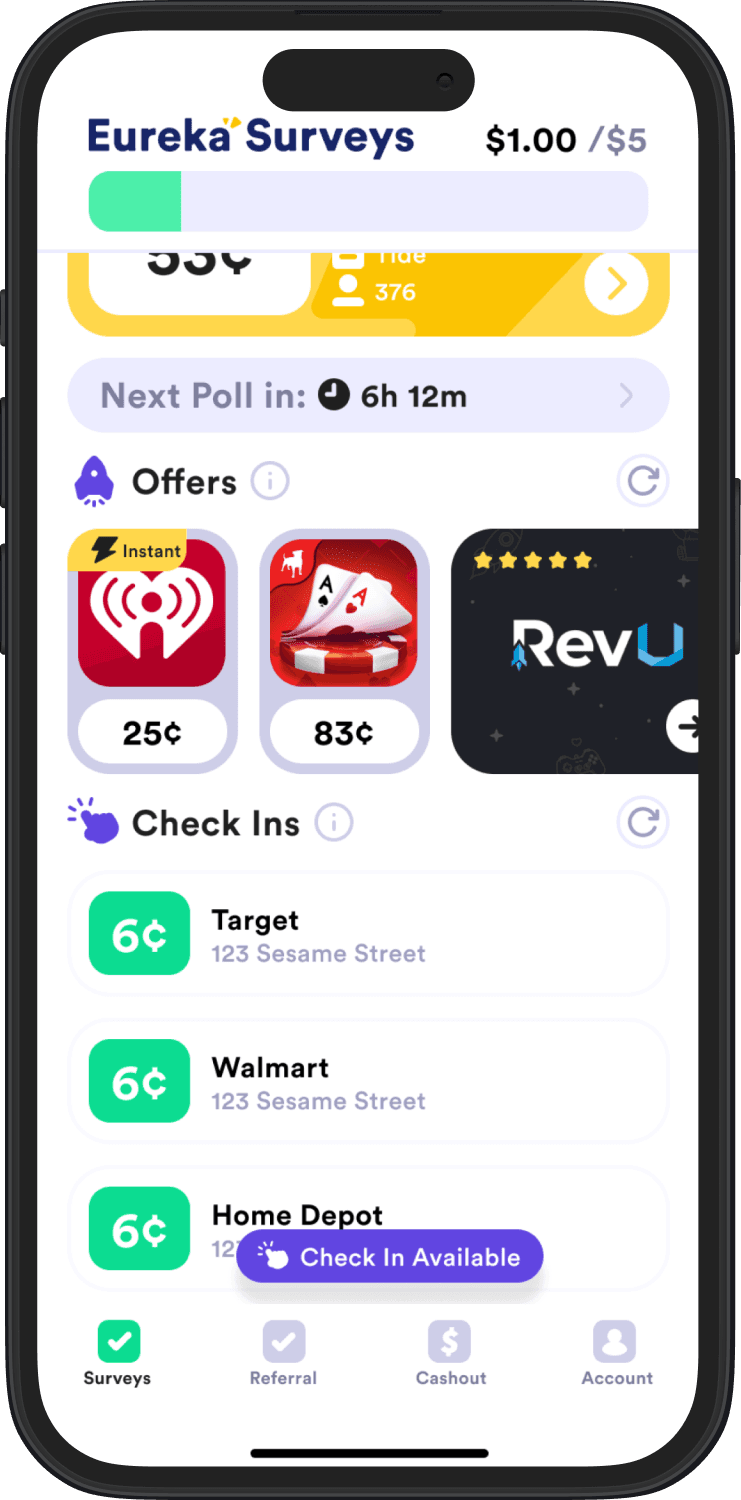741x1500 pixels.
Task: Open the Next Poll countdown row
Action: 368,396
